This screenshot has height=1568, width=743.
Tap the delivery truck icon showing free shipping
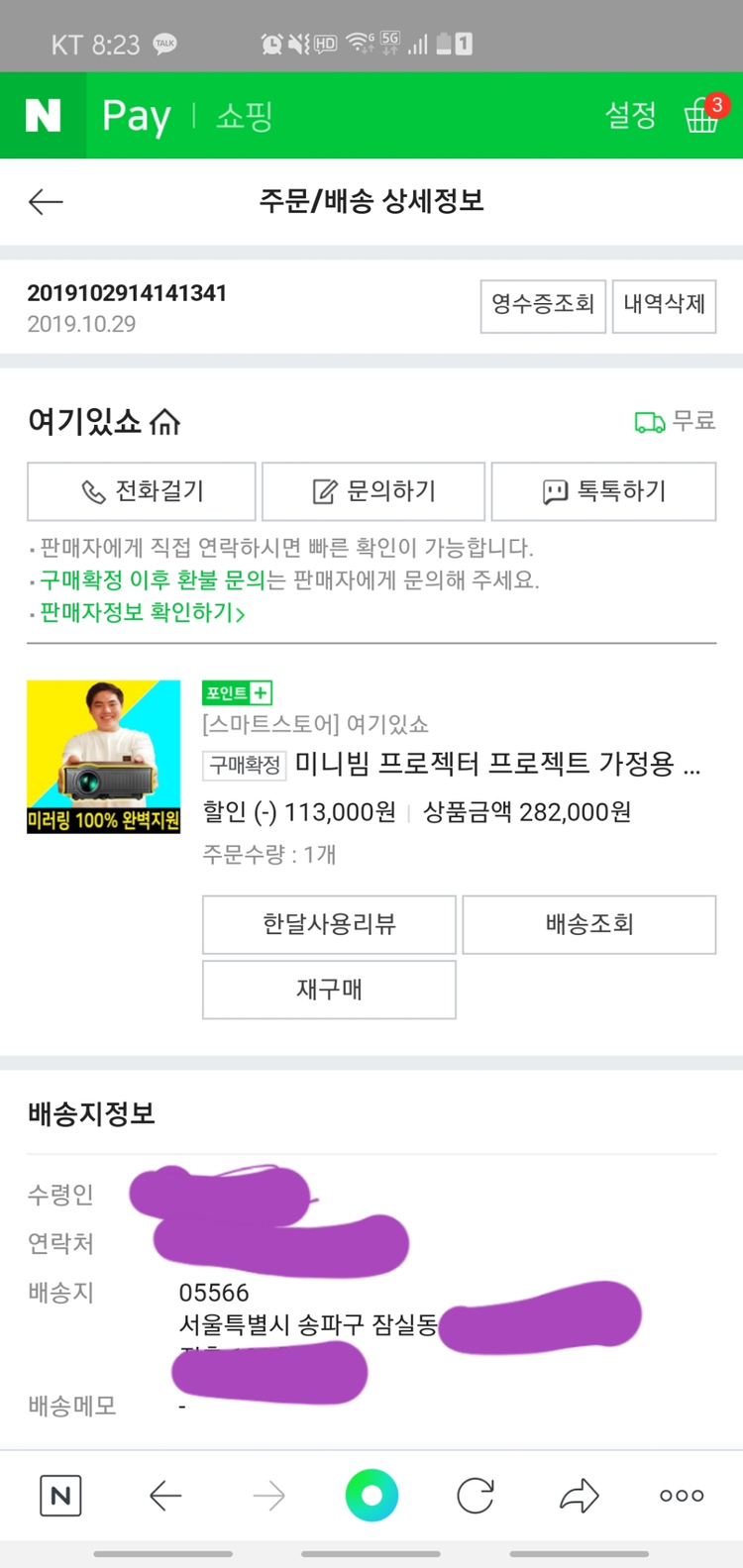tap(649, 420)
